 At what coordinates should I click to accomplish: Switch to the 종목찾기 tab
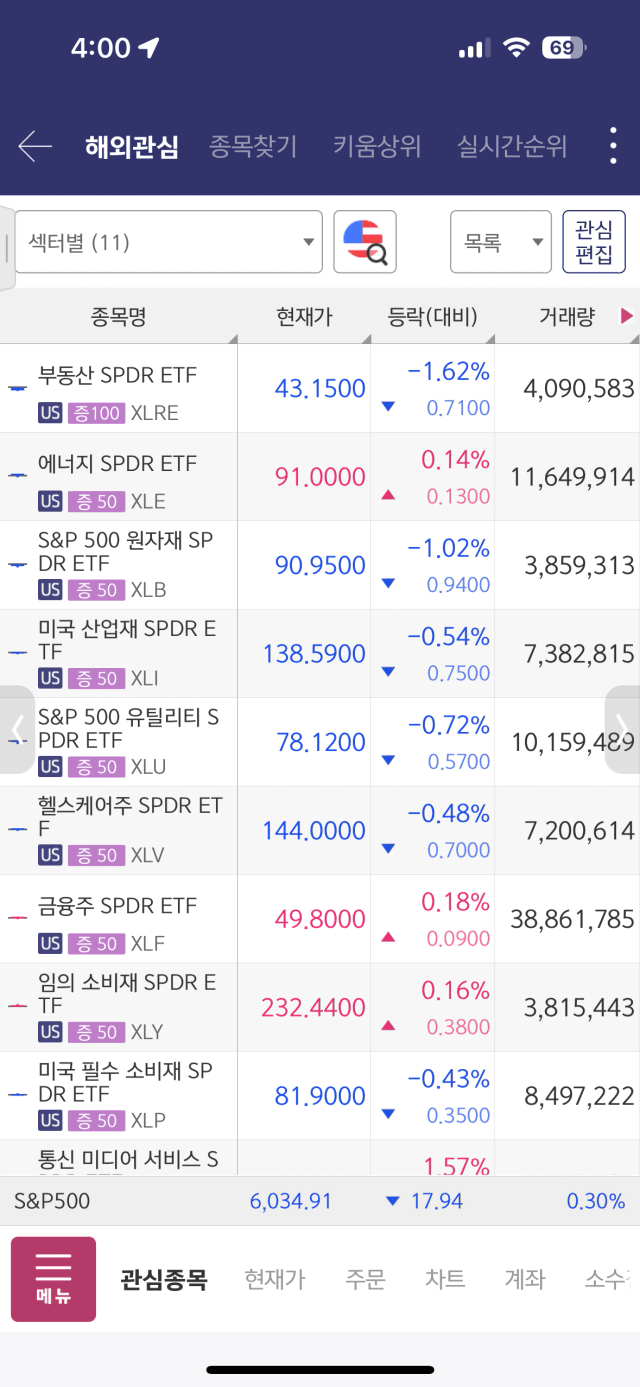pos(253,147)
